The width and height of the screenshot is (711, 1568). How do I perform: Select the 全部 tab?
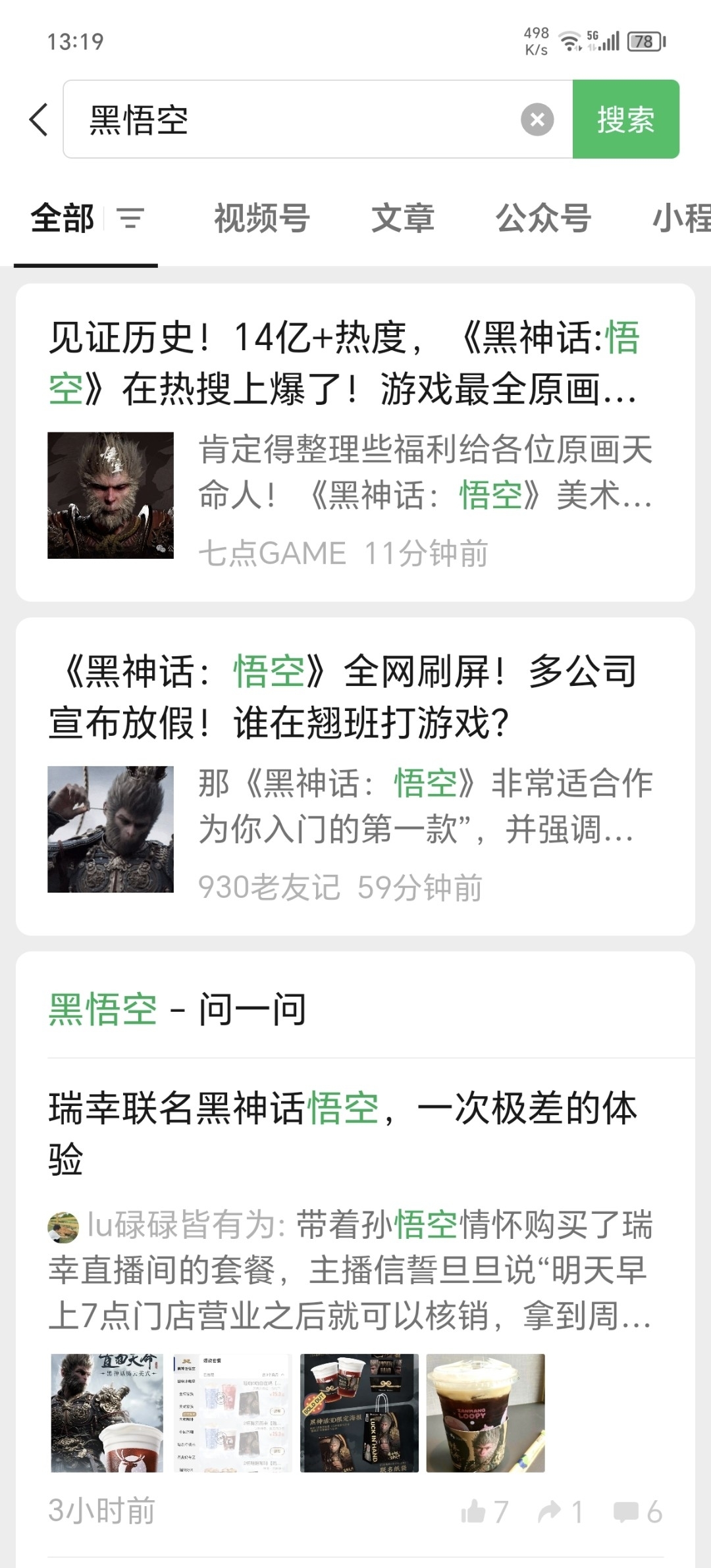tap(63, 218)
